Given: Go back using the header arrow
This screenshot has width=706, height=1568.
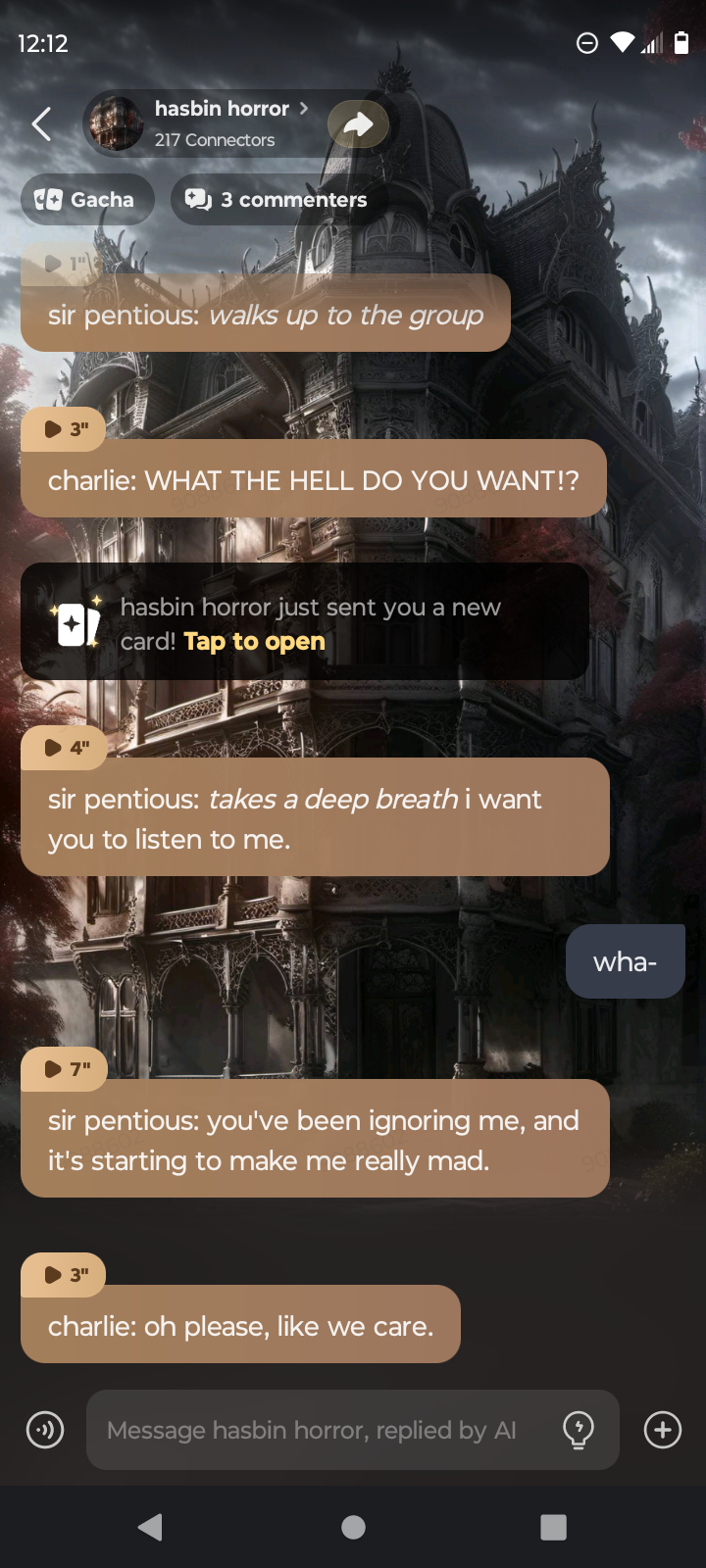Looking at the screenshot, I should pos(41,124).
